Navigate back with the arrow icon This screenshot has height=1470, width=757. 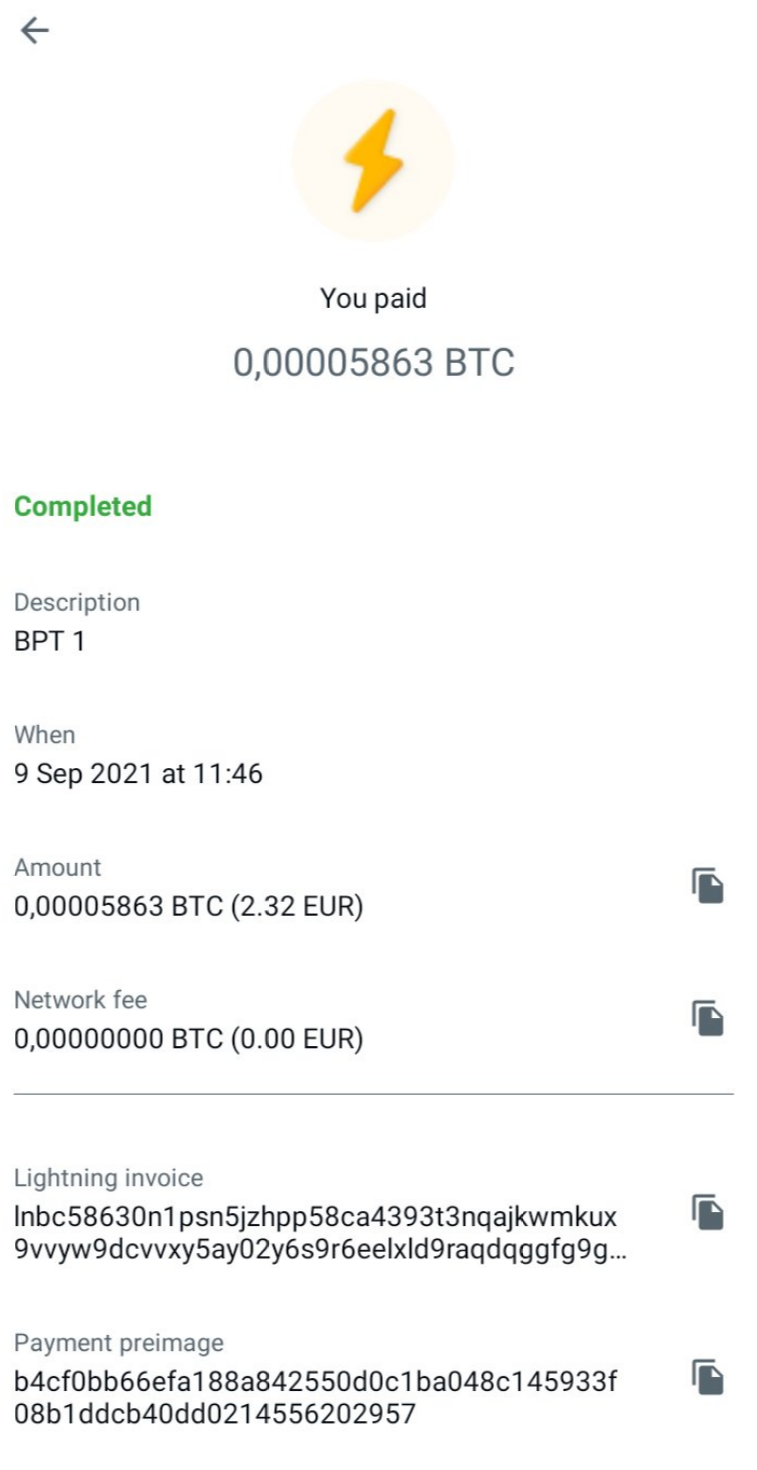(34, 33)
